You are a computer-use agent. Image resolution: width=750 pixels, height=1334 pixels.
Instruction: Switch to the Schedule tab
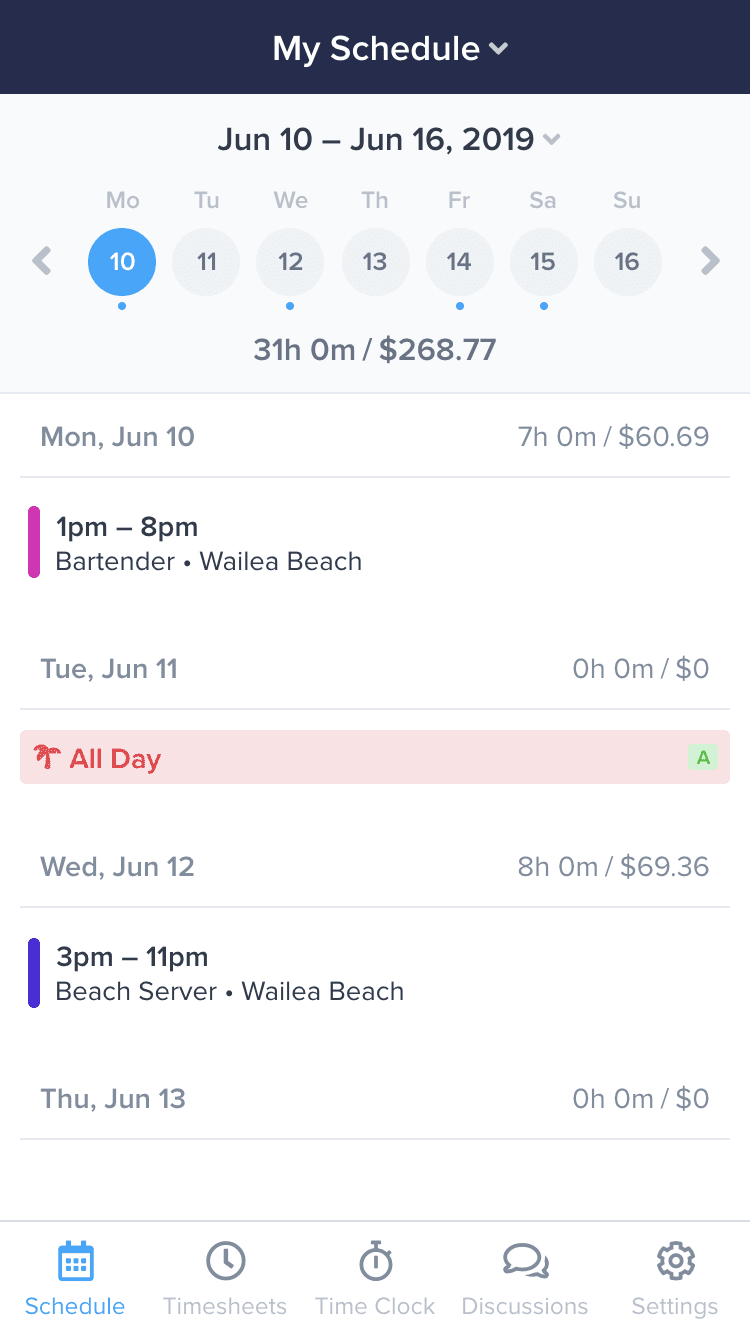pos(75,1275)
